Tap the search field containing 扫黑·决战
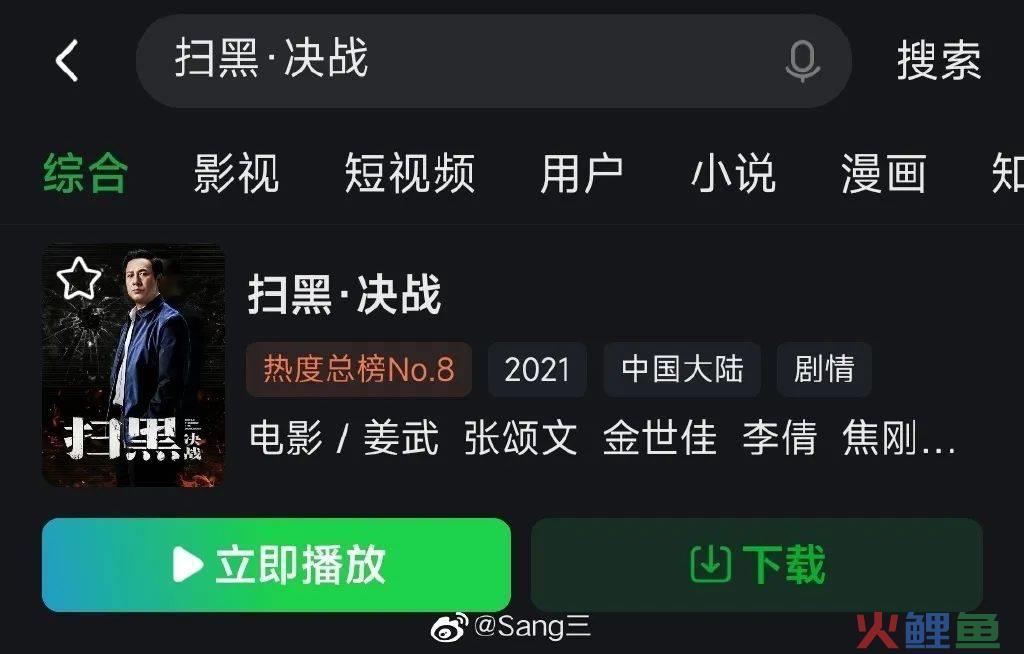Viewport: 1024px width, 654px height. (450, 60)
